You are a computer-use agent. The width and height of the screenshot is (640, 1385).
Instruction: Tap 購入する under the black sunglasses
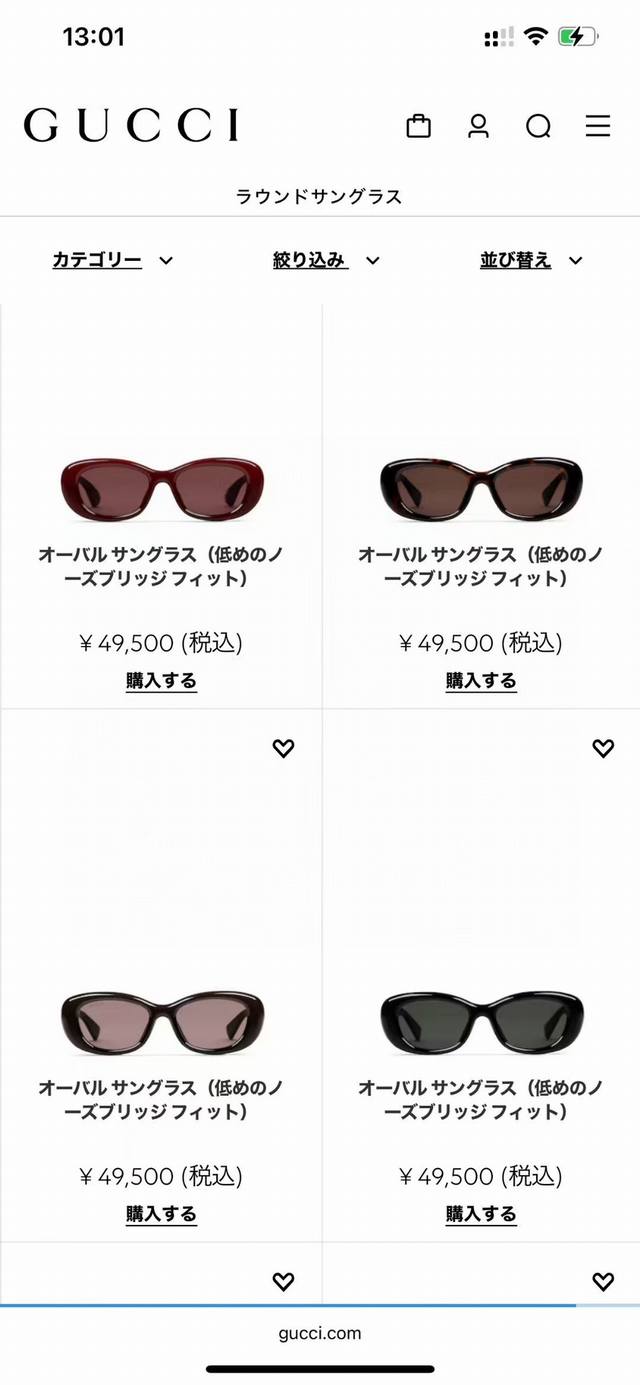(481, 1214)
